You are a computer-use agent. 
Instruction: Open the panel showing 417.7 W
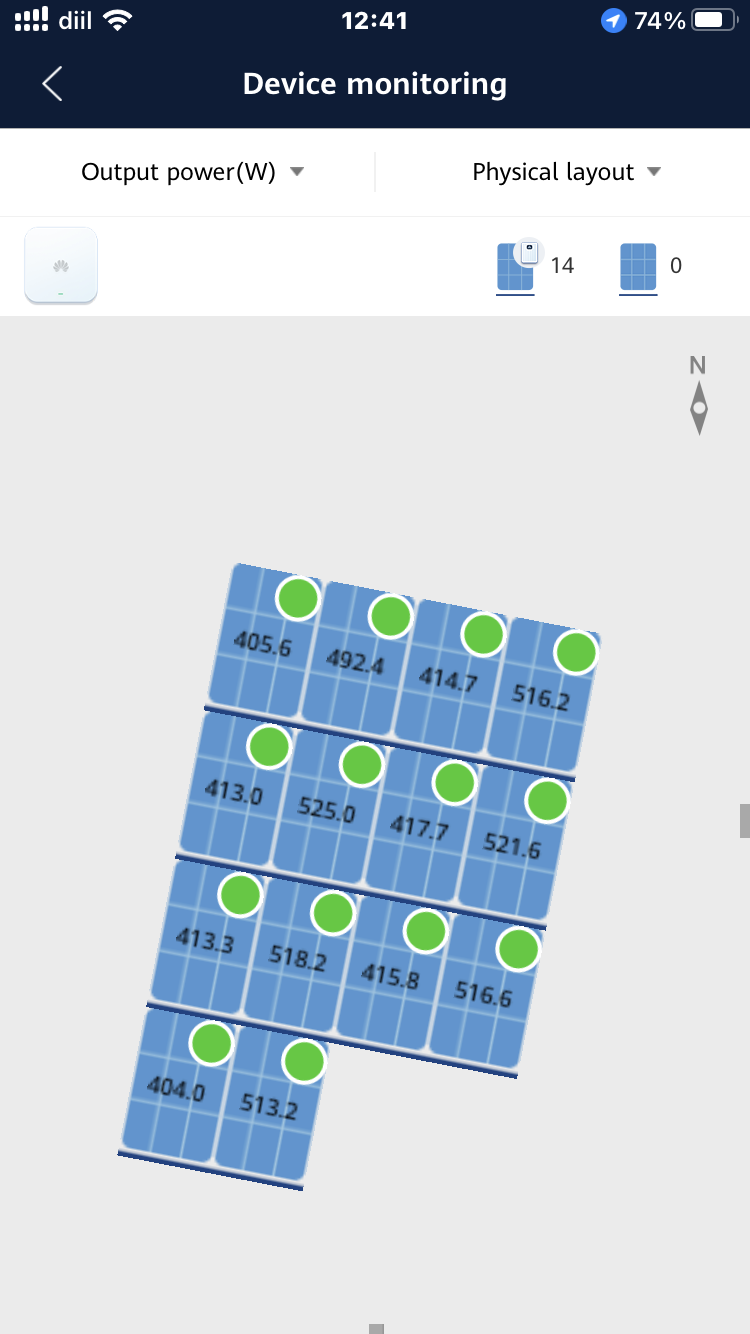pos(418,828)
